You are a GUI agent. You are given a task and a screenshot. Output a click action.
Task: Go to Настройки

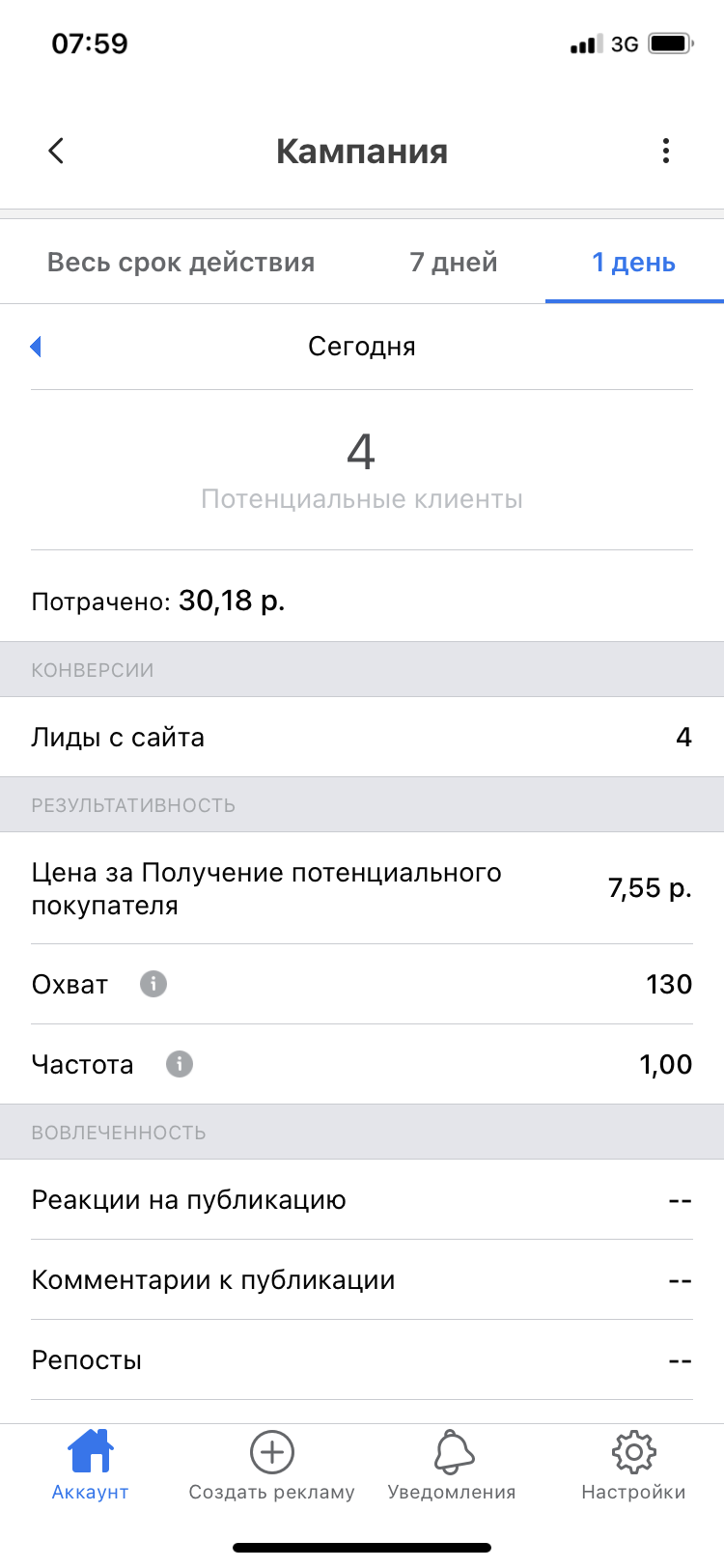633,1465
